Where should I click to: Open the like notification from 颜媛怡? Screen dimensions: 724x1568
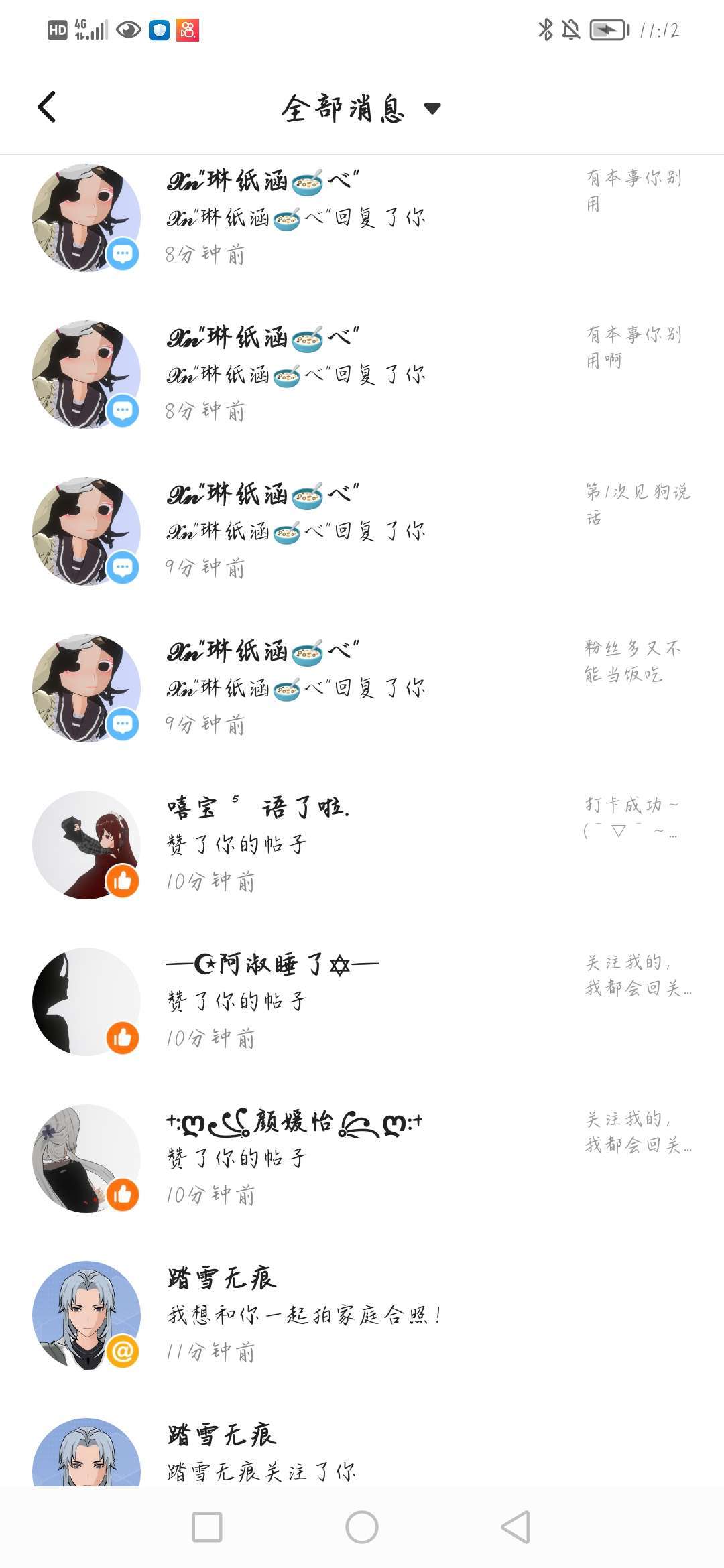click(362, 1158)
